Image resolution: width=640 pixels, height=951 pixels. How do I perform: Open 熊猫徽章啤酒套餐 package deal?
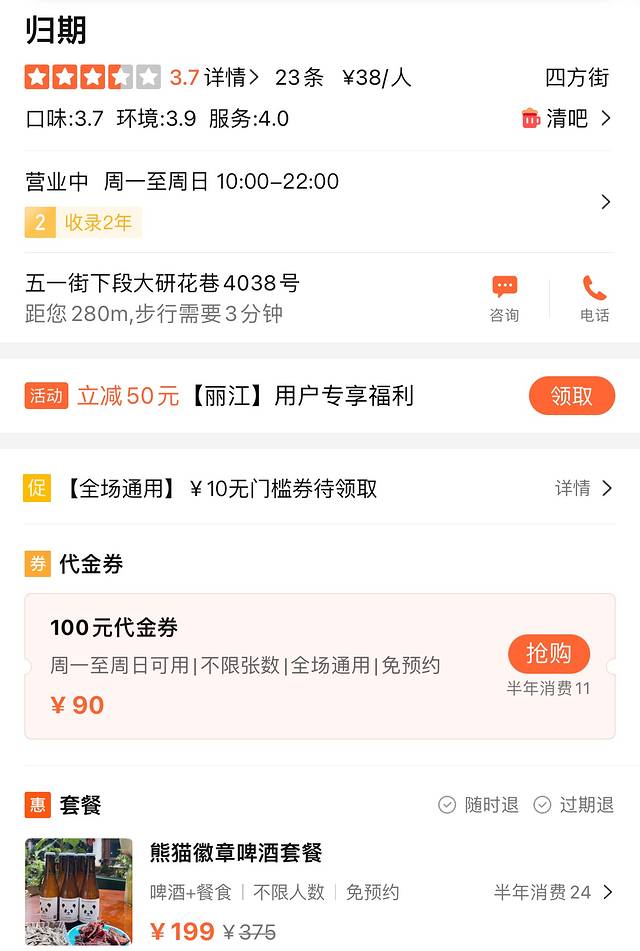click(x=237, y=854)
